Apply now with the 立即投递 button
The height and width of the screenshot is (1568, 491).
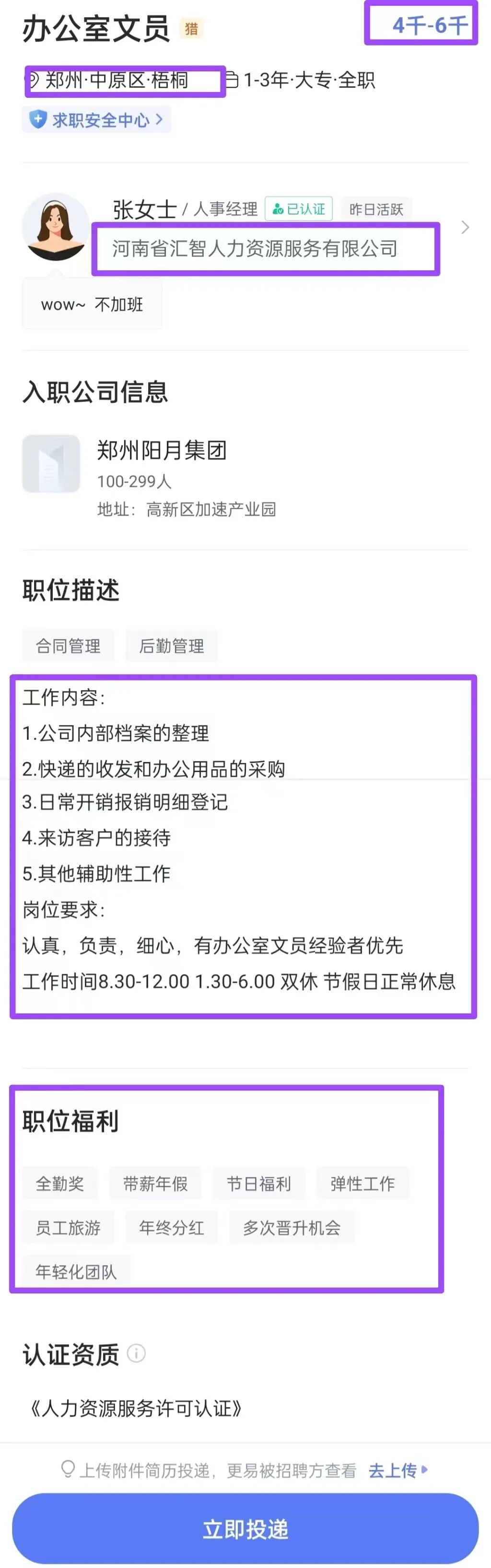tap(245, 1528)
